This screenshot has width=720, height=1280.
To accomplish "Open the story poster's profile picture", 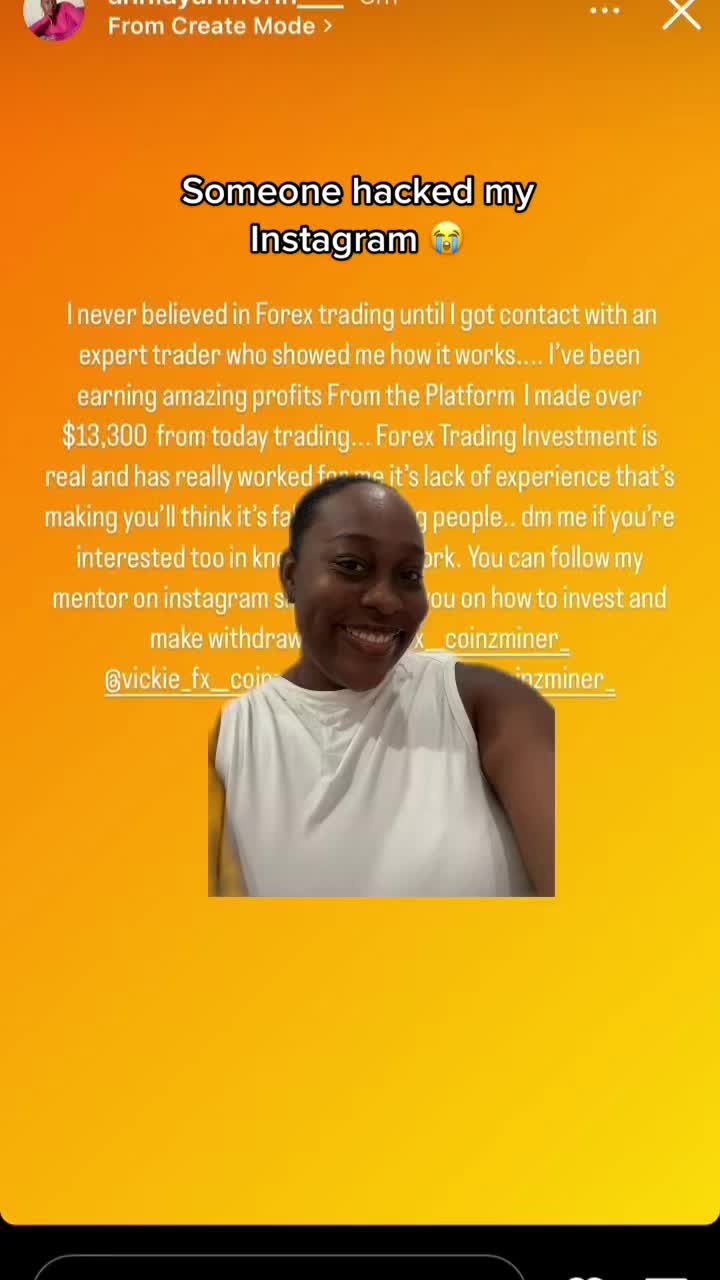I will pyautogui.click(x=54, y=16).
